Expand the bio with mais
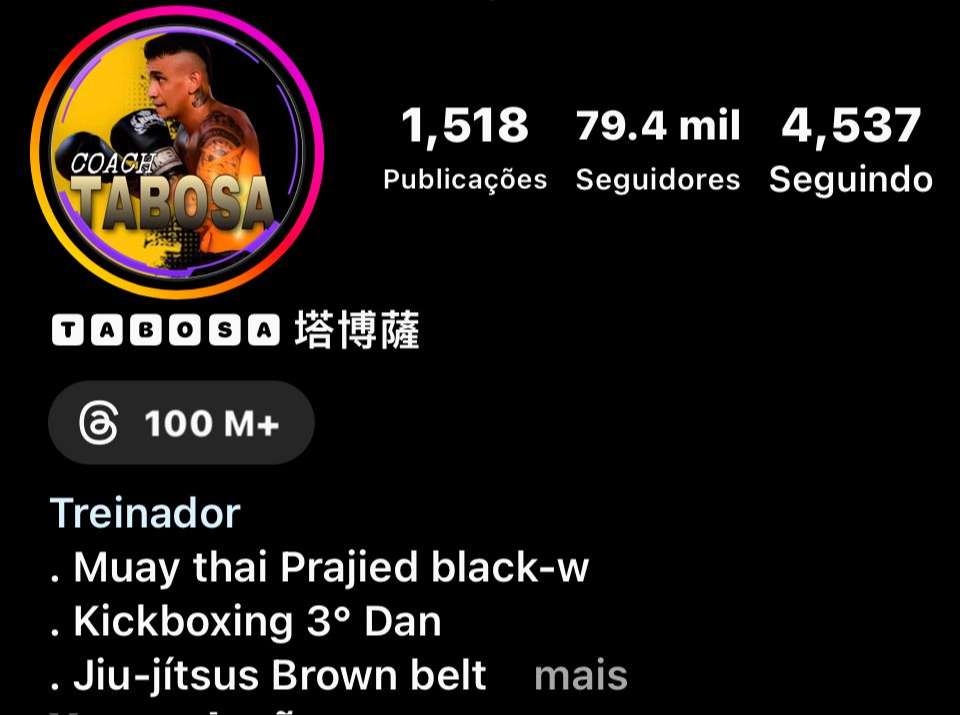Image resolution: width=960 pixels, height=715 pixels. pyautogui.click(x=580, y=676)
